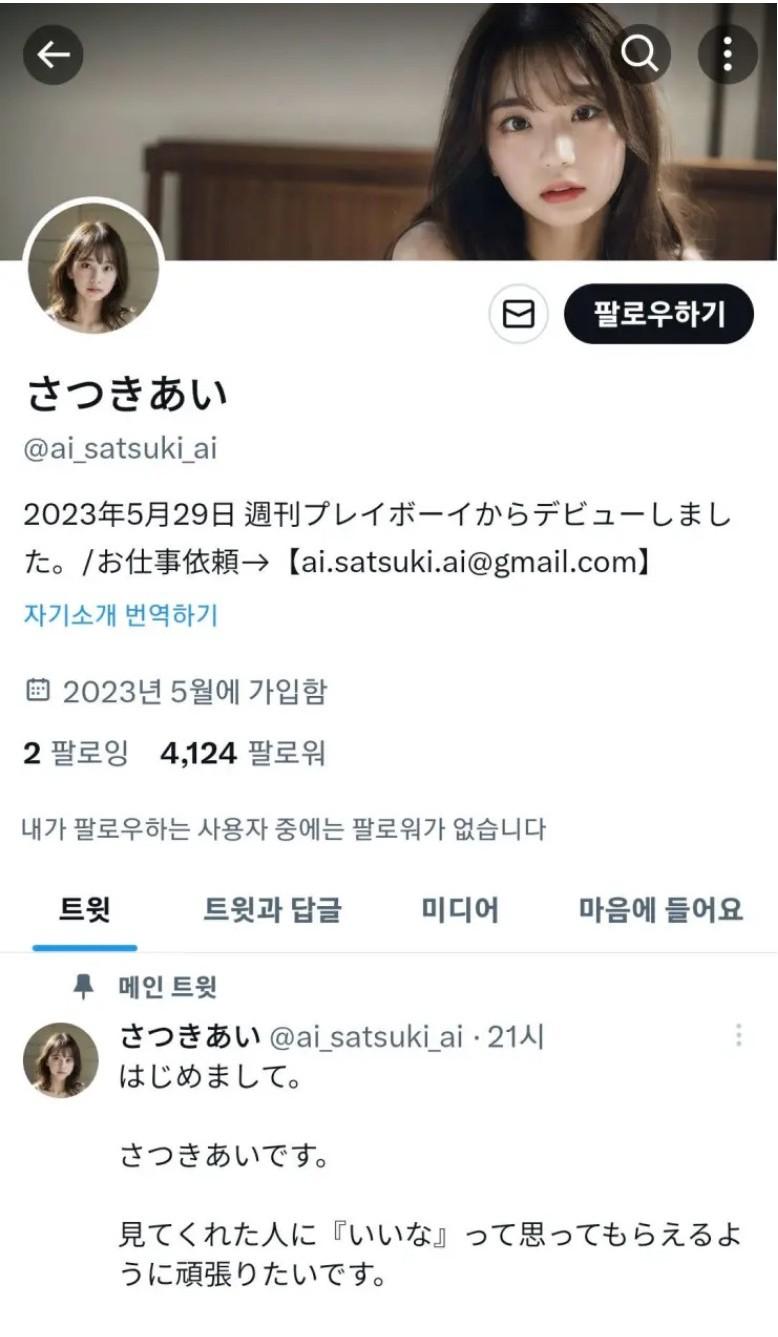Select the 트윗 tab

[x=85, y=909]
